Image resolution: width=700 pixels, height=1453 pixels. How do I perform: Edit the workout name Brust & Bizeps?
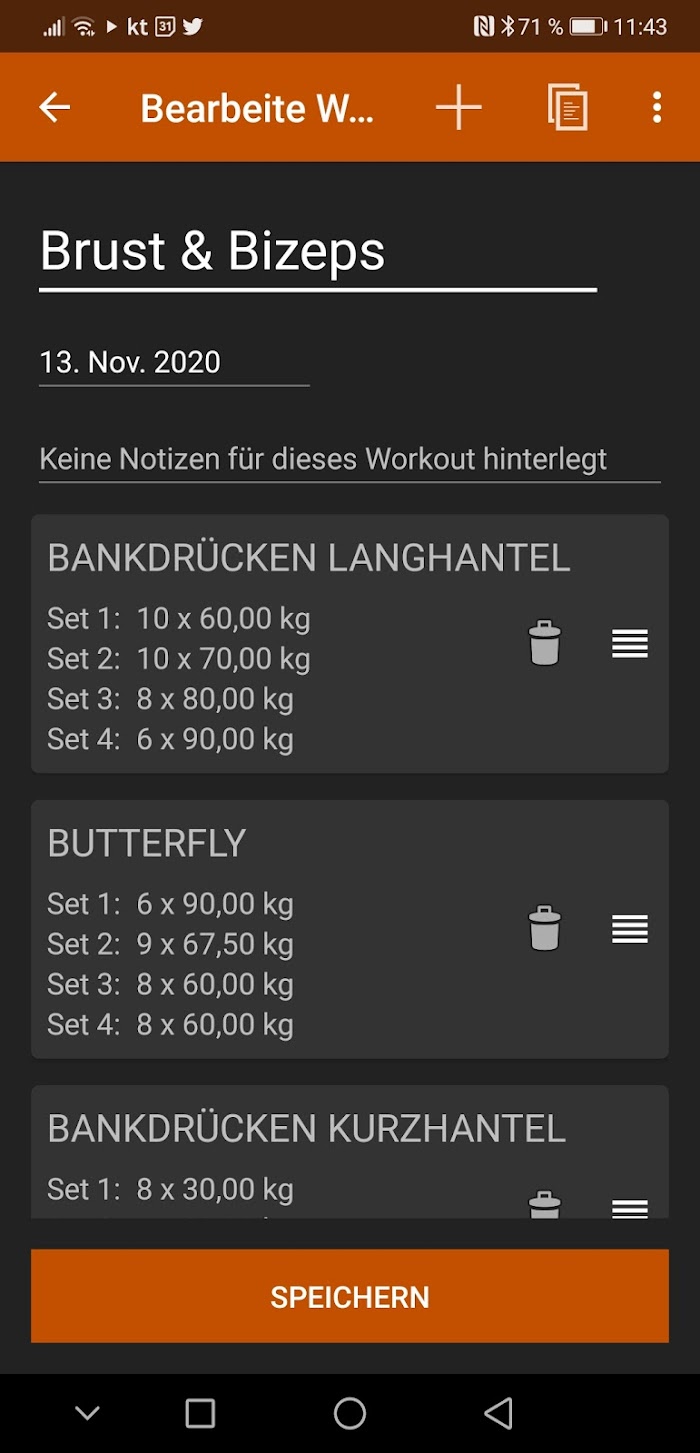click(x=318, y=252)
